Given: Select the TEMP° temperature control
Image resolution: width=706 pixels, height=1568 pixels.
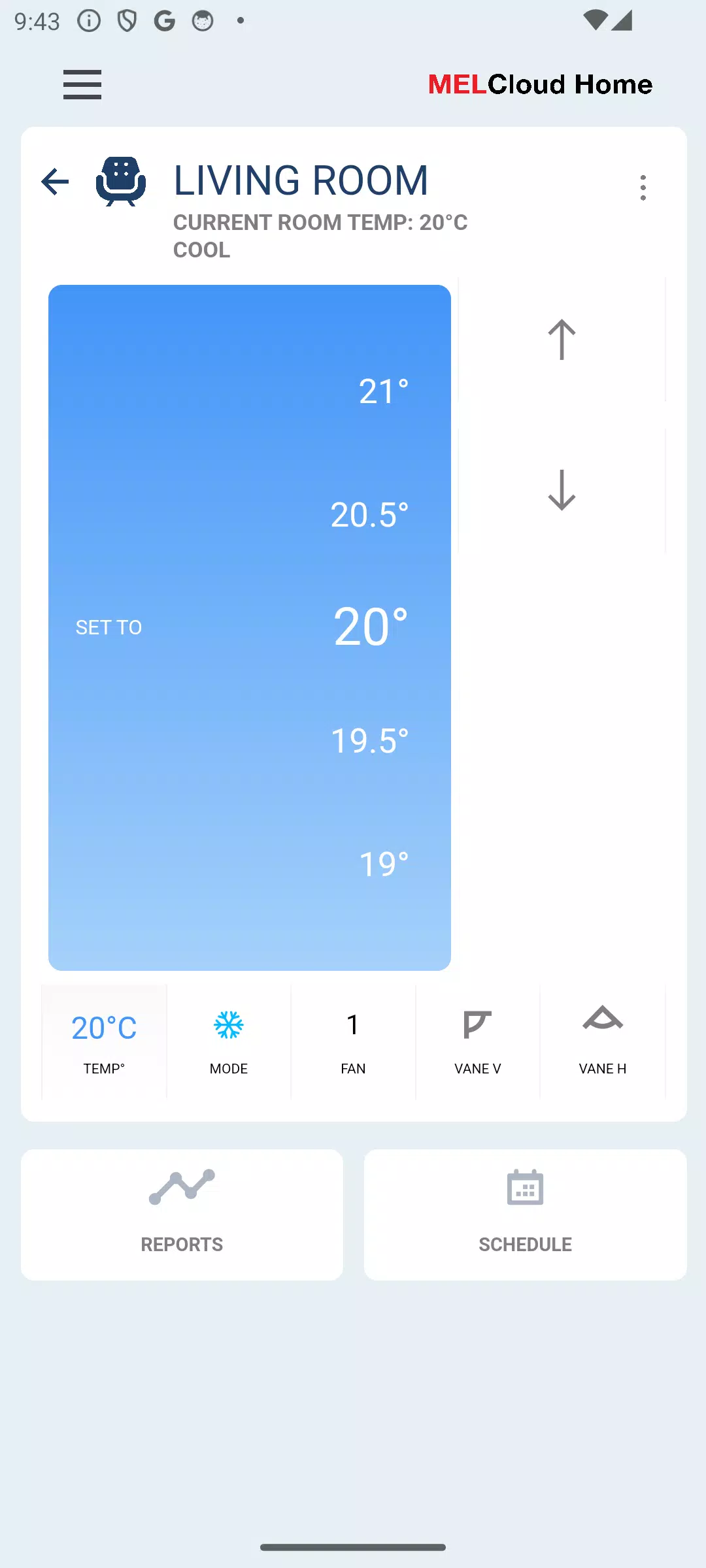Looking at the screenshot, I should pos(103,1026).
